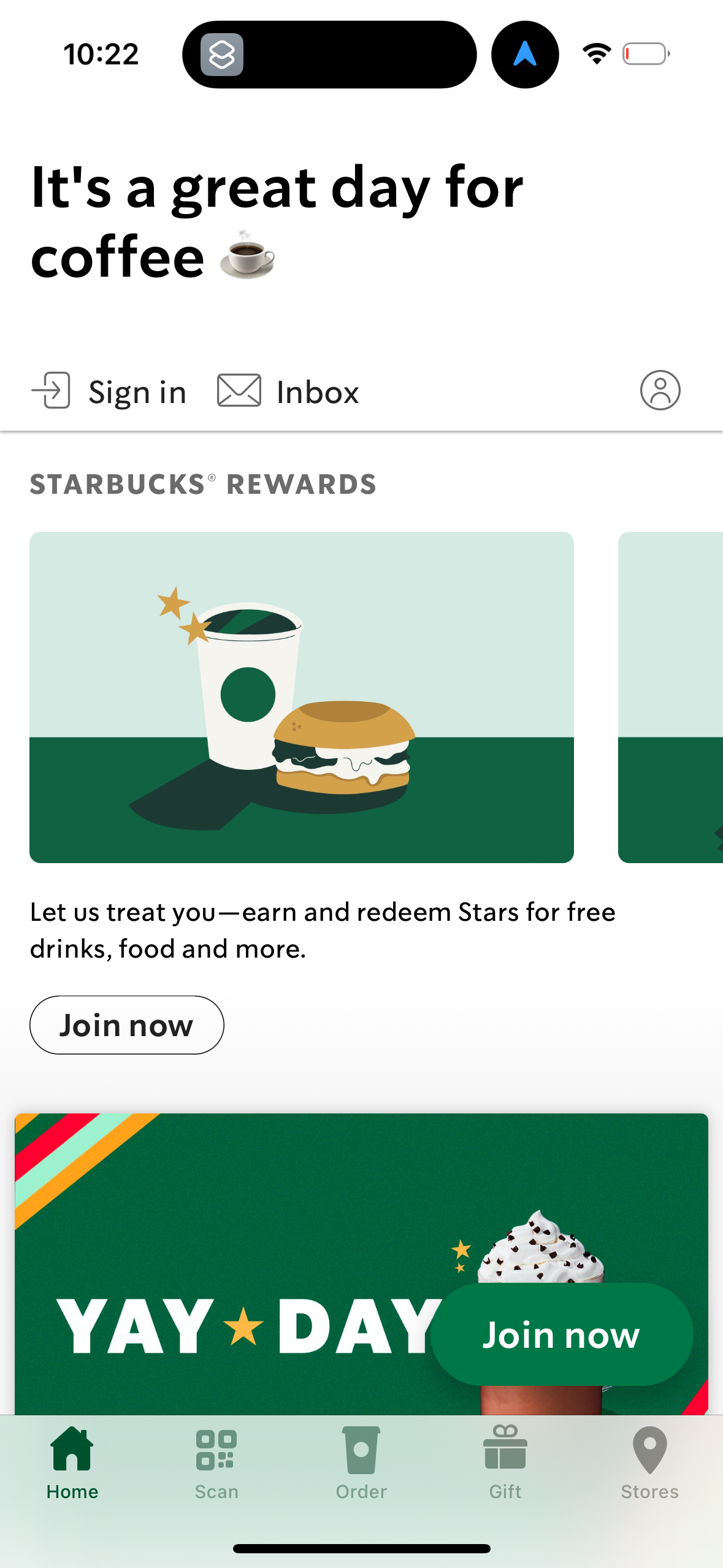Tap the Sign in arrow icon

tap(52, 391)
